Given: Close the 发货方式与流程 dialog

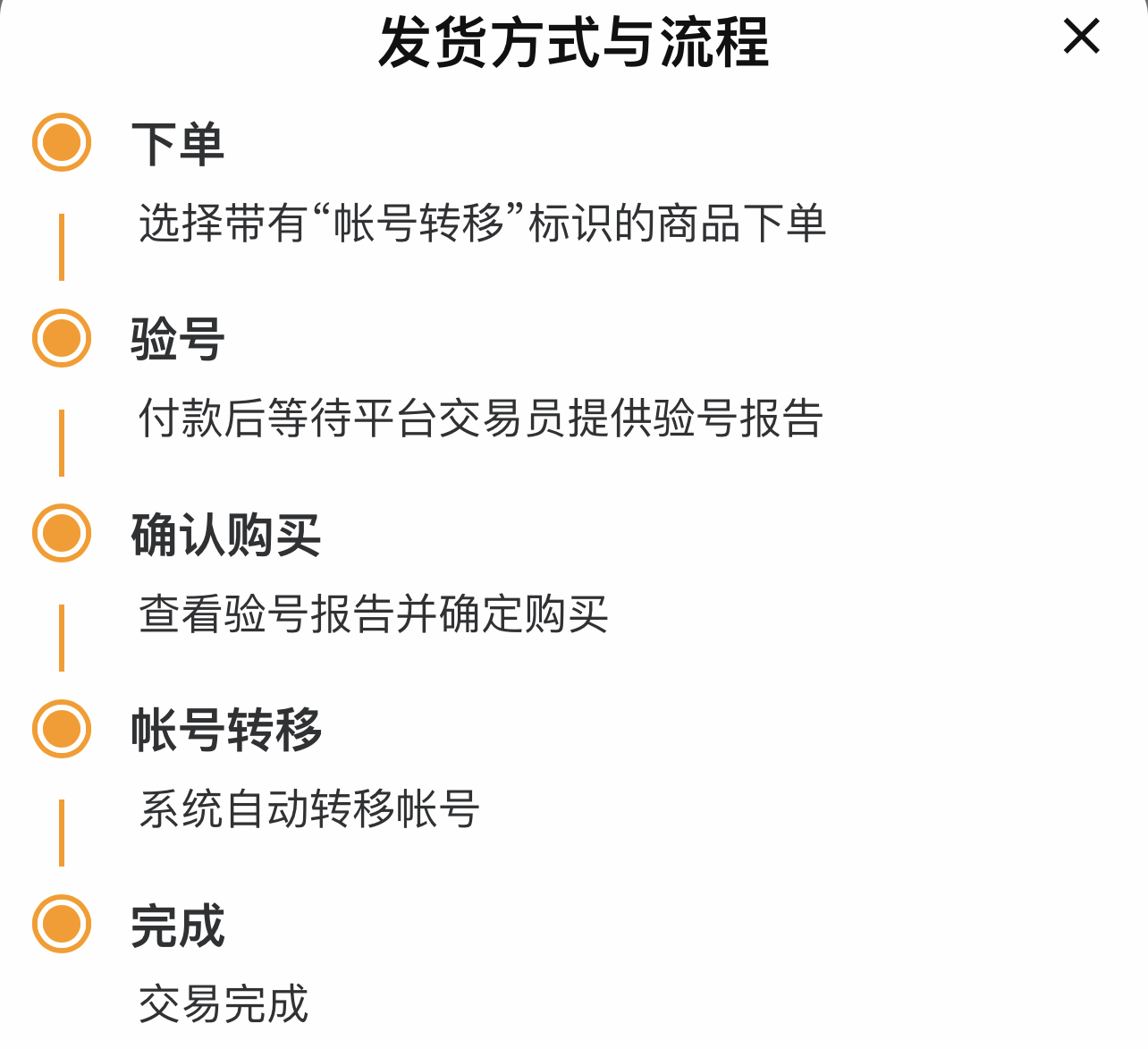Looking at the screenshot, I should tap(1081, 37).
